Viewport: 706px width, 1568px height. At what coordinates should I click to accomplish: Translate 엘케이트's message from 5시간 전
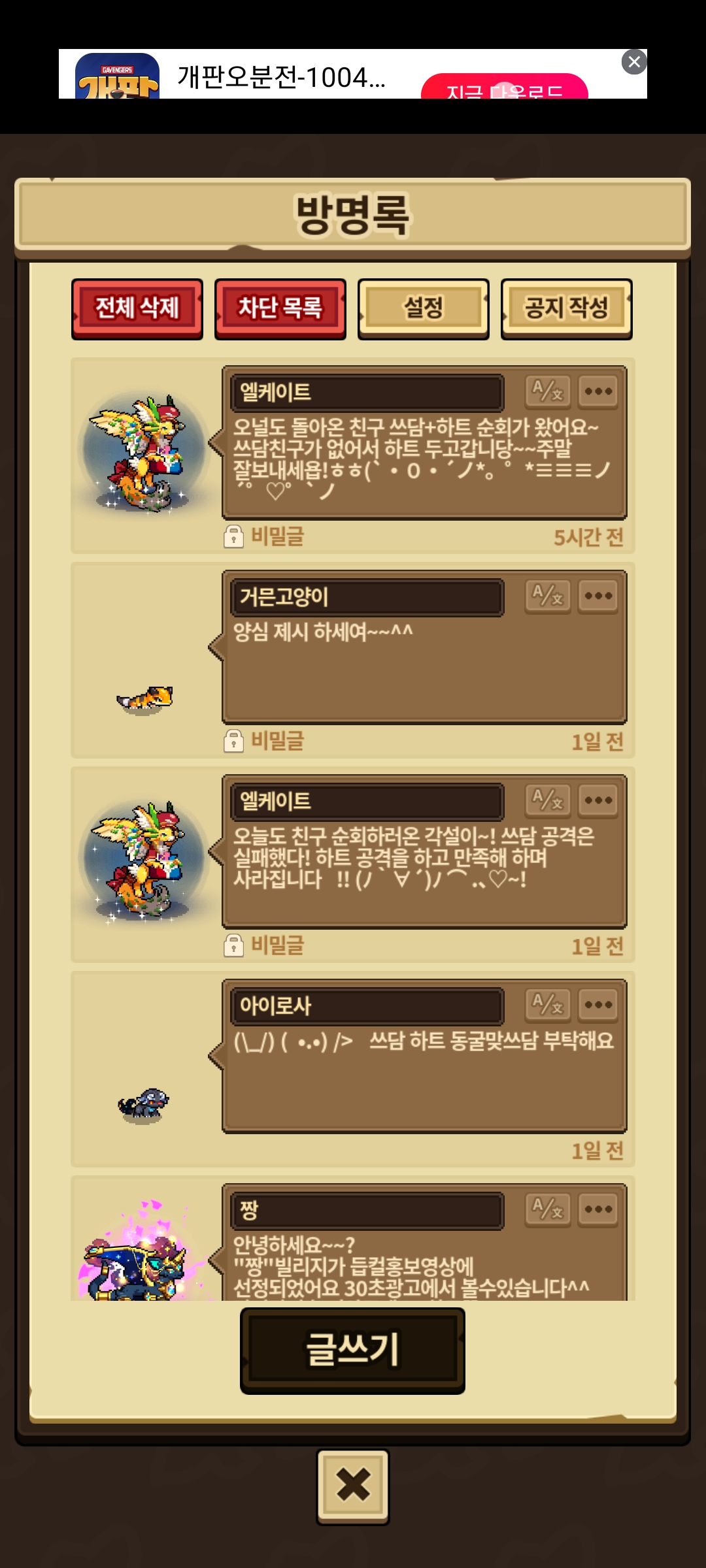(x=548, y=391)
